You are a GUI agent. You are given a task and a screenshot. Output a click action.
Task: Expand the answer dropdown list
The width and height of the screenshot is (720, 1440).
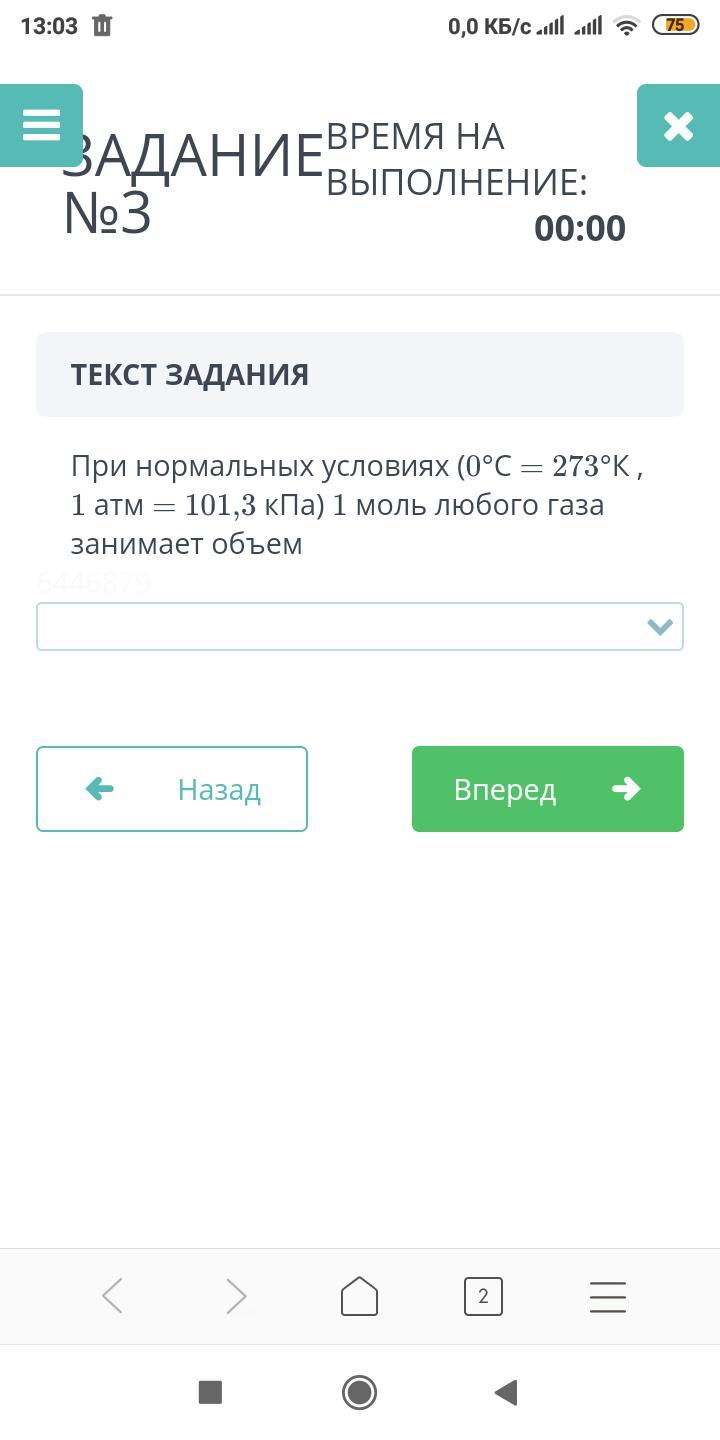360,626
